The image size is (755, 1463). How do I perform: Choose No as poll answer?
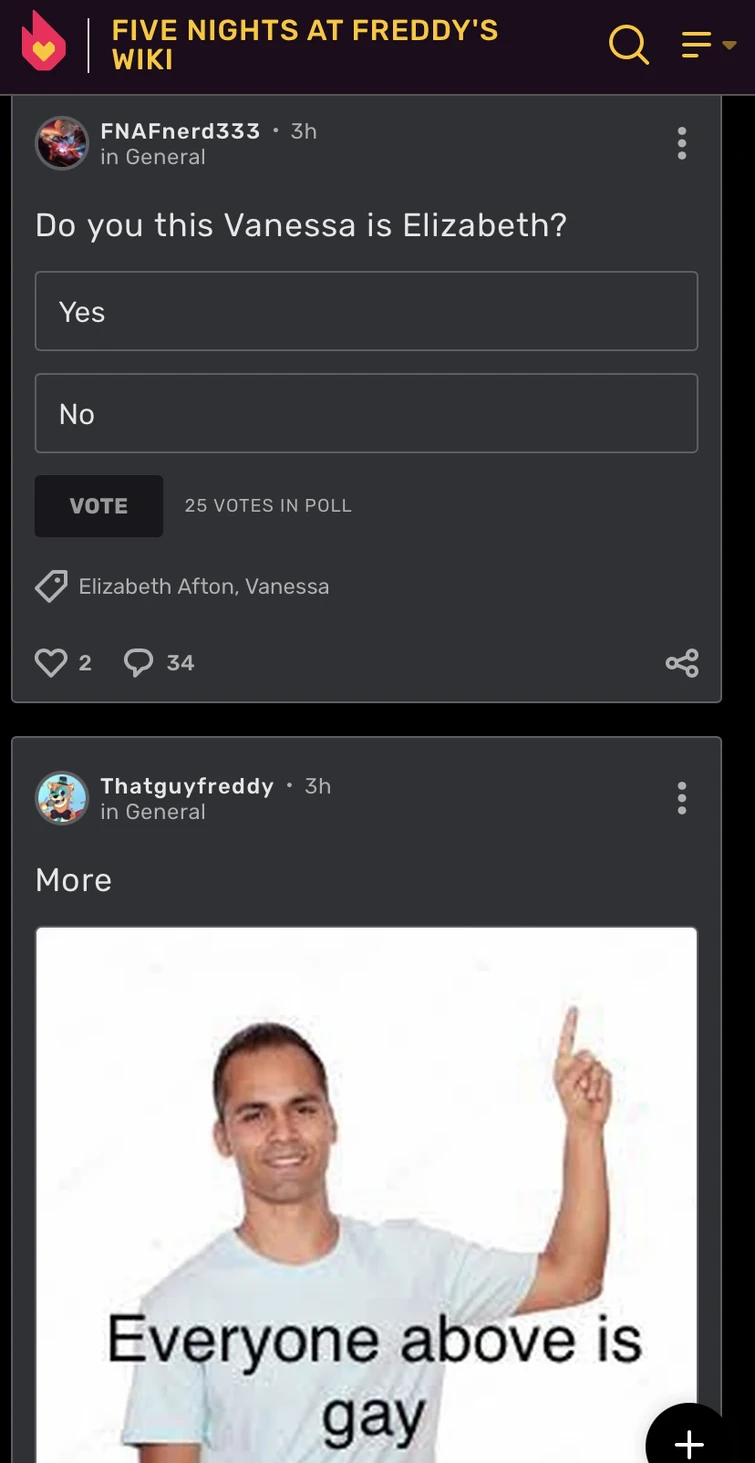(x=366, y=413)
